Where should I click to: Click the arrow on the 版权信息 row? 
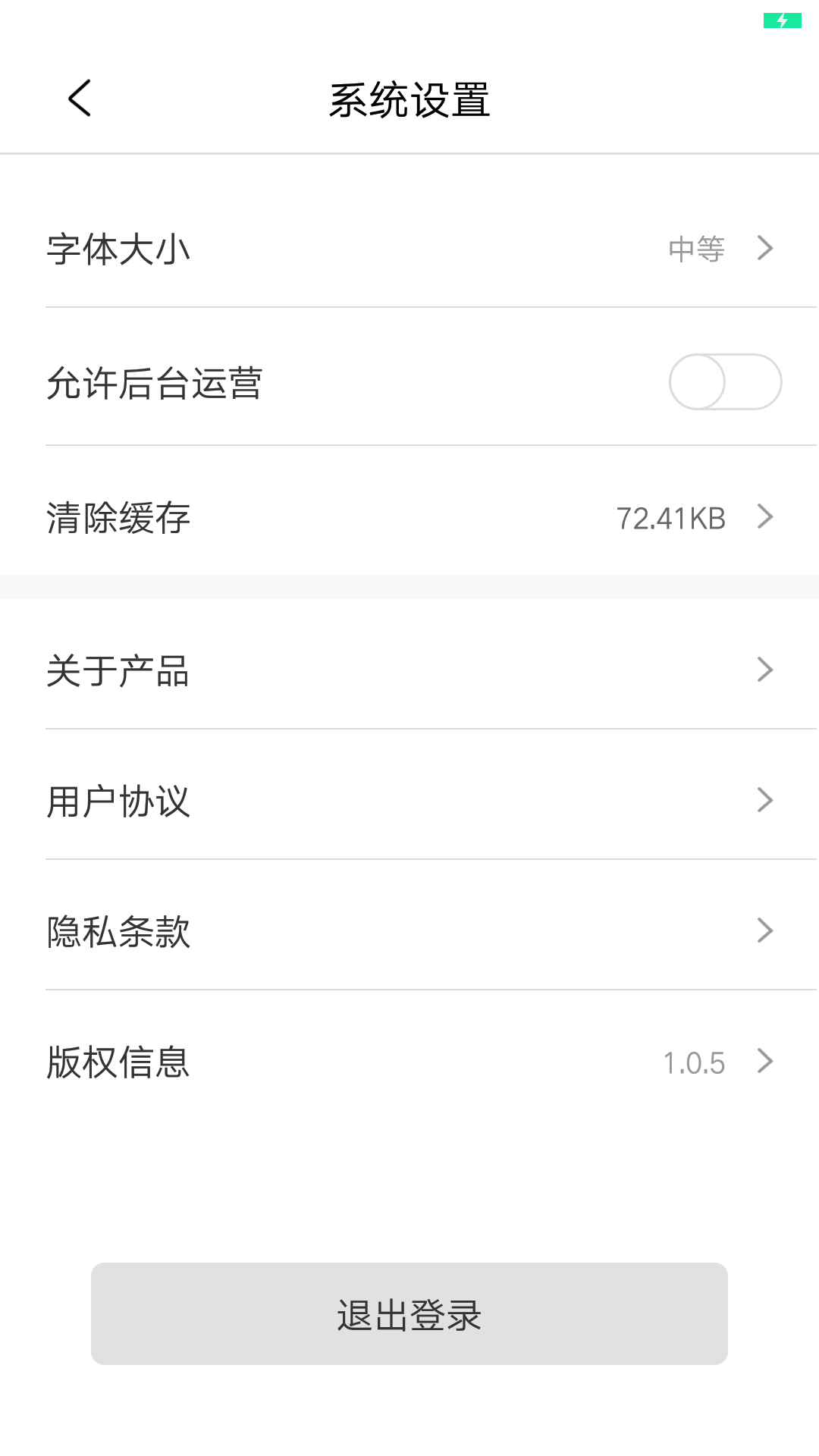[x=764, y=1062]
